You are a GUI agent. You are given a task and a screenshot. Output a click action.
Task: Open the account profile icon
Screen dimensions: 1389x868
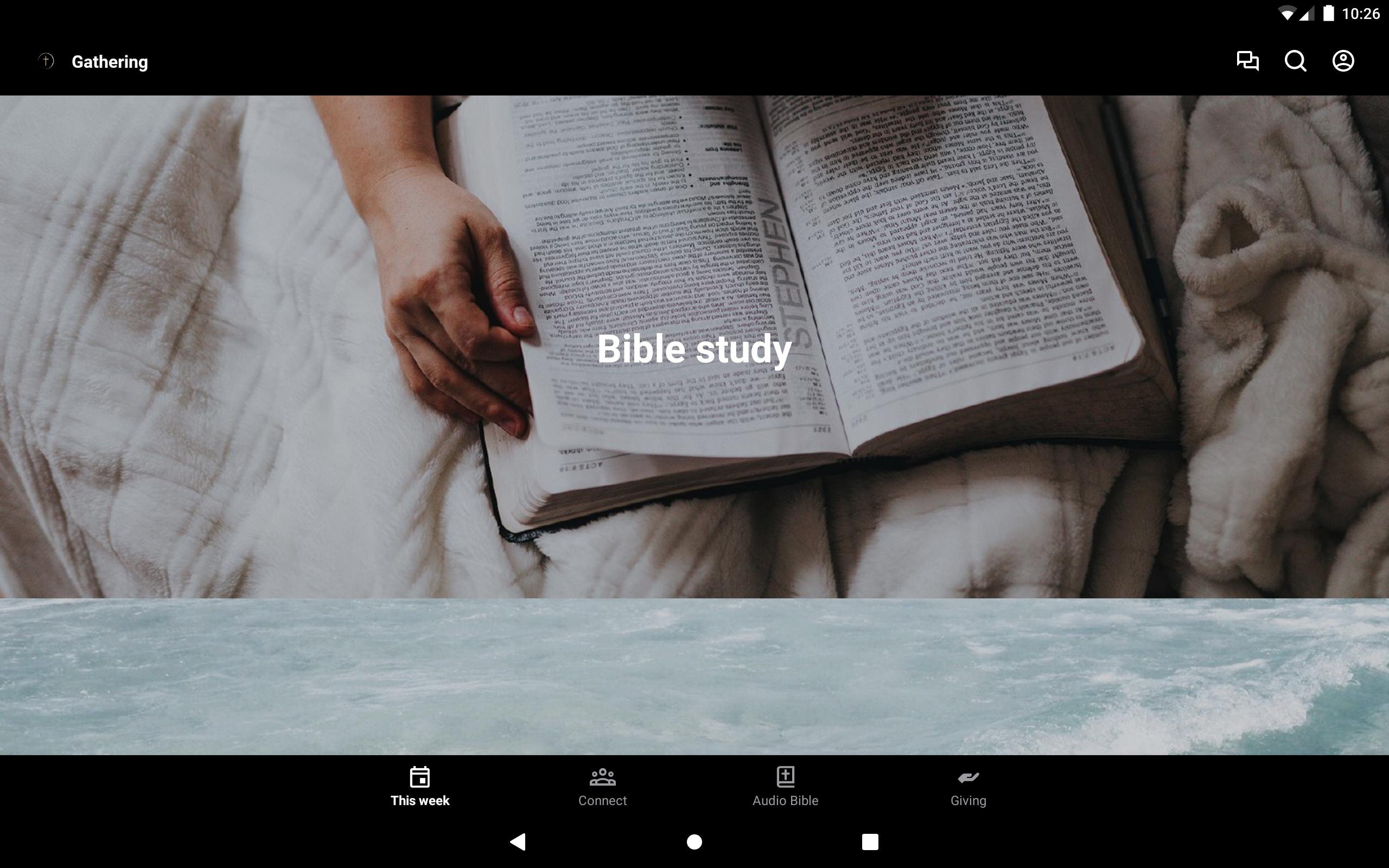pos(1342,61)
